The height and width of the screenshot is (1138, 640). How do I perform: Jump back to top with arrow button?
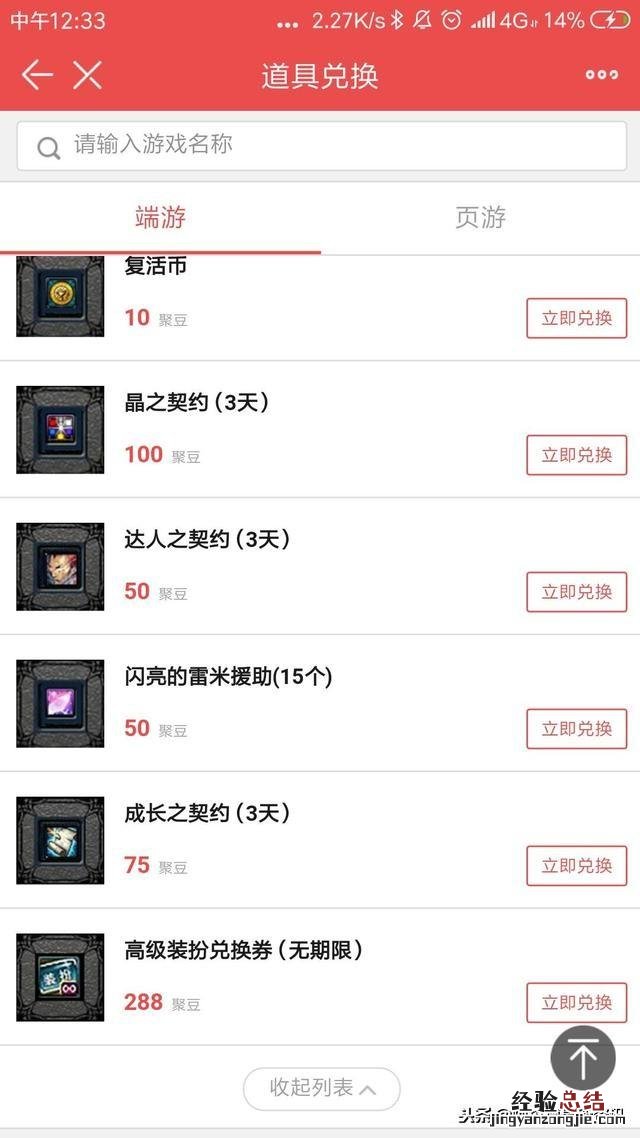[583, 1058]
